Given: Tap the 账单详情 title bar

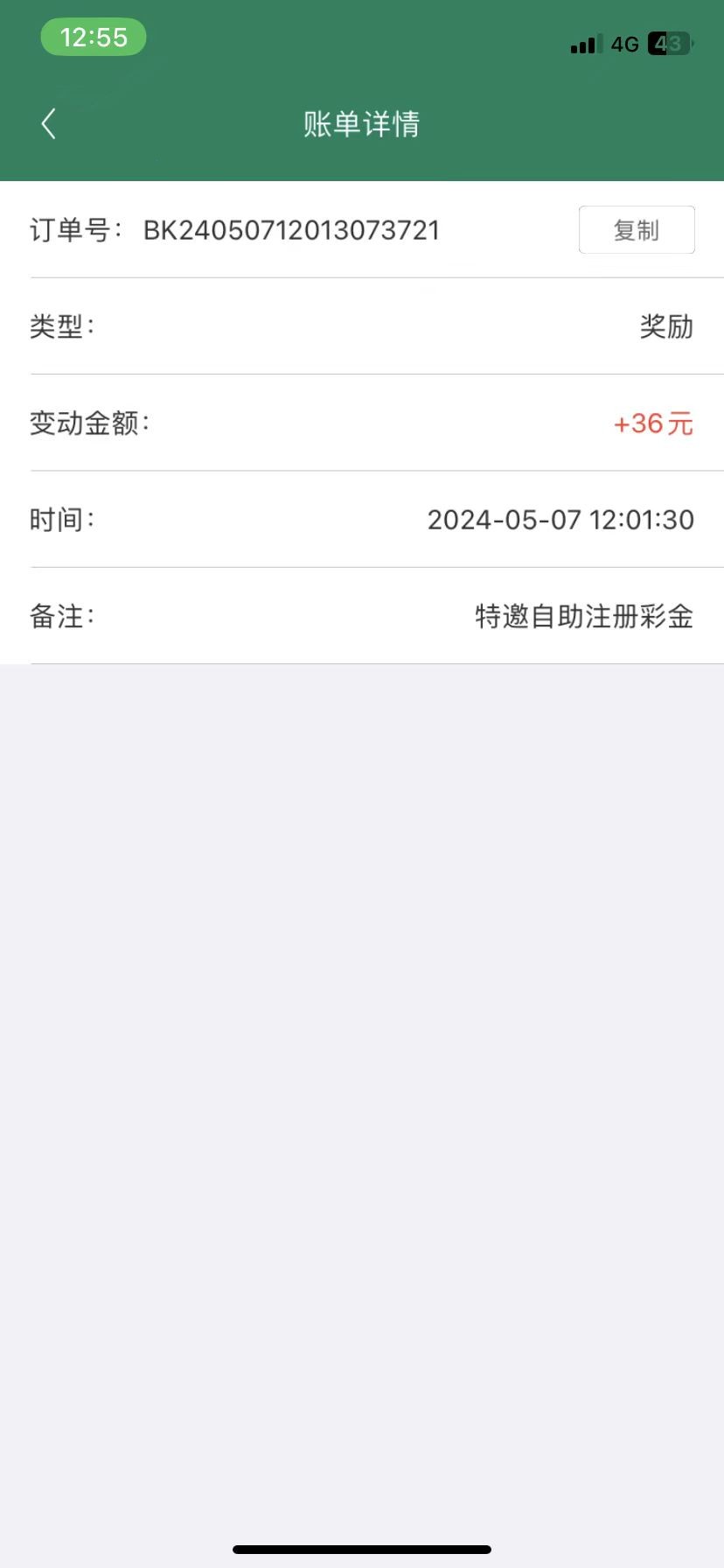Looking at the screenshot, I should [362, 124].
